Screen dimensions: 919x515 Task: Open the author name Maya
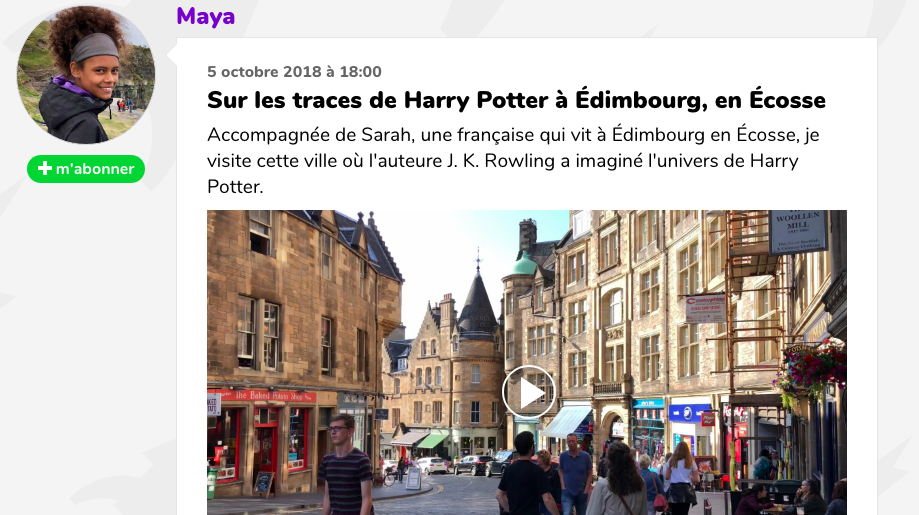(x=205, y=16)
